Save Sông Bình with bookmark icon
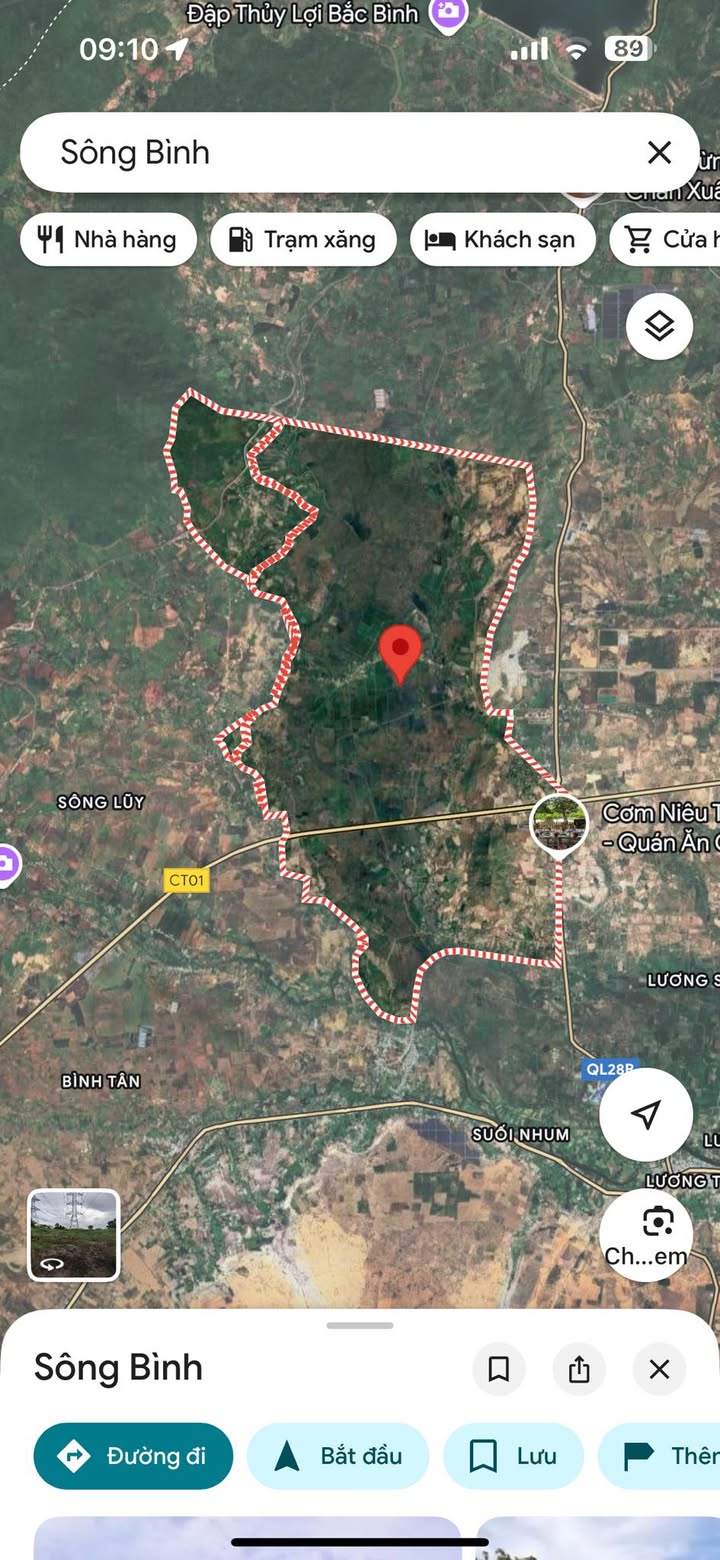 point(498,1369)
